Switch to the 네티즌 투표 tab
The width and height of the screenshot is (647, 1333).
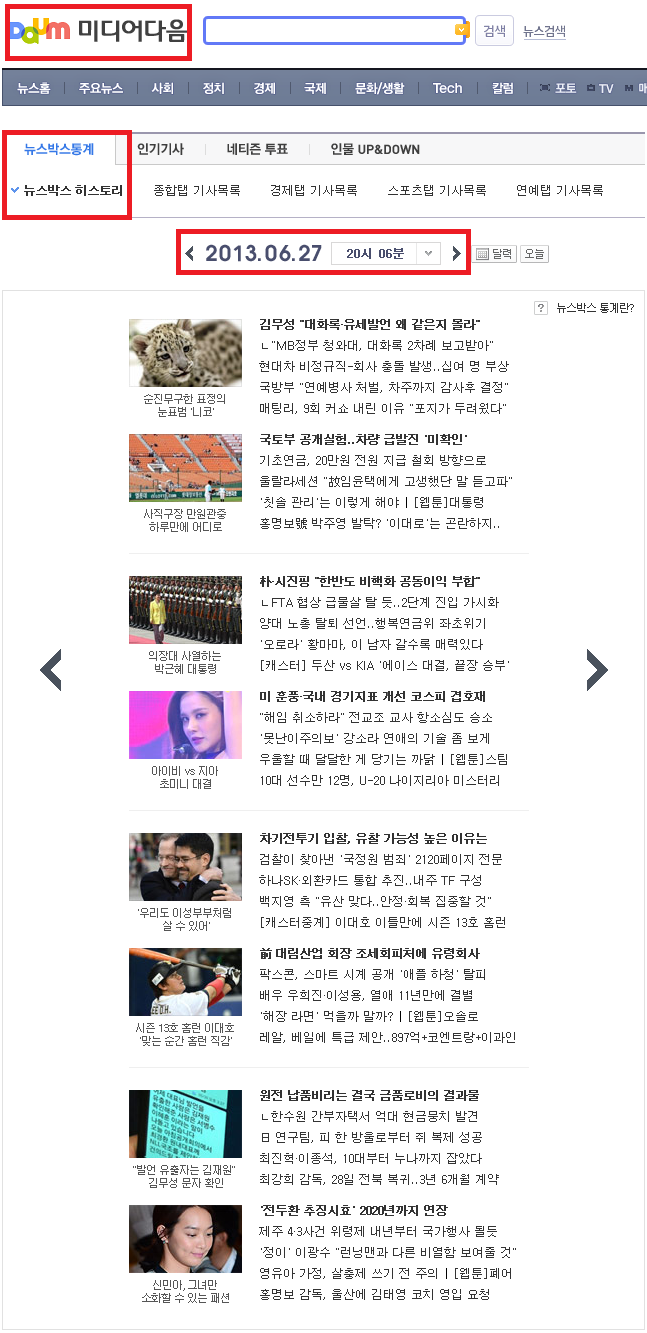tap(257, 149)
